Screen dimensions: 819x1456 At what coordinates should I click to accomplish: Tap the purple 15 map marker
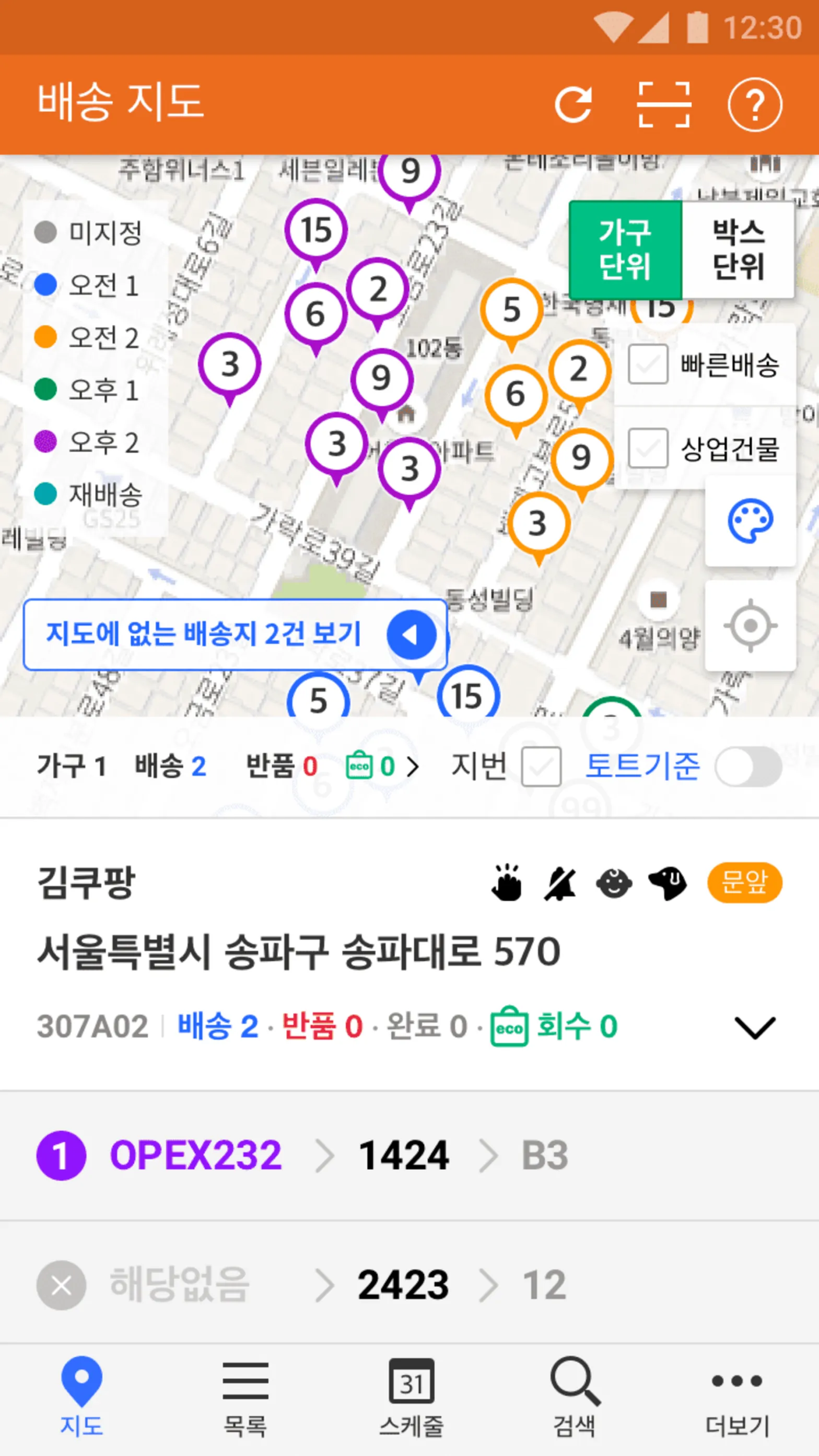click(317, 229)
